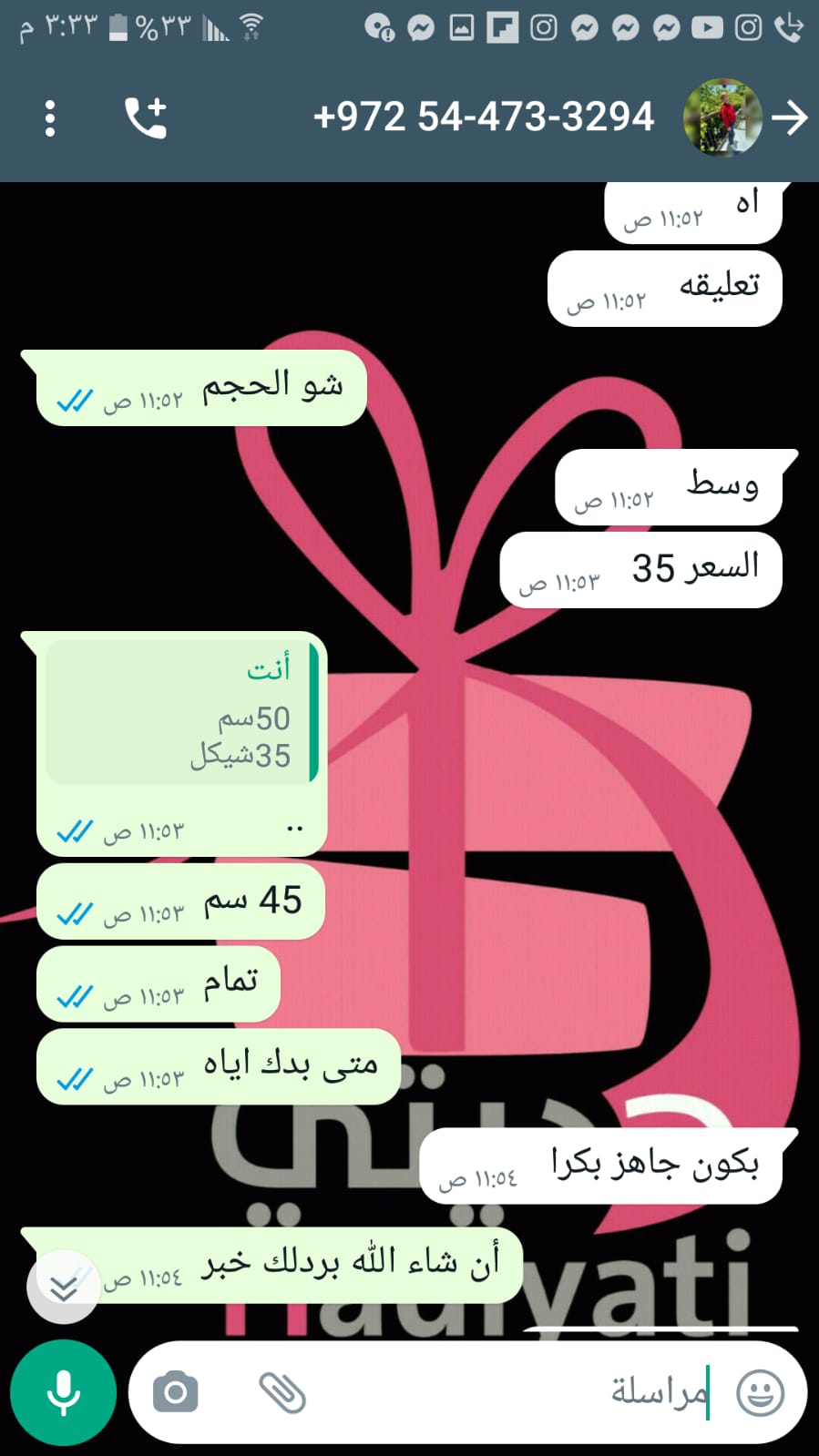Image resolution: width=819 pixels, height=1456 pixels.
Task: Tap the microphone to record voice message
Action: 63,1391
